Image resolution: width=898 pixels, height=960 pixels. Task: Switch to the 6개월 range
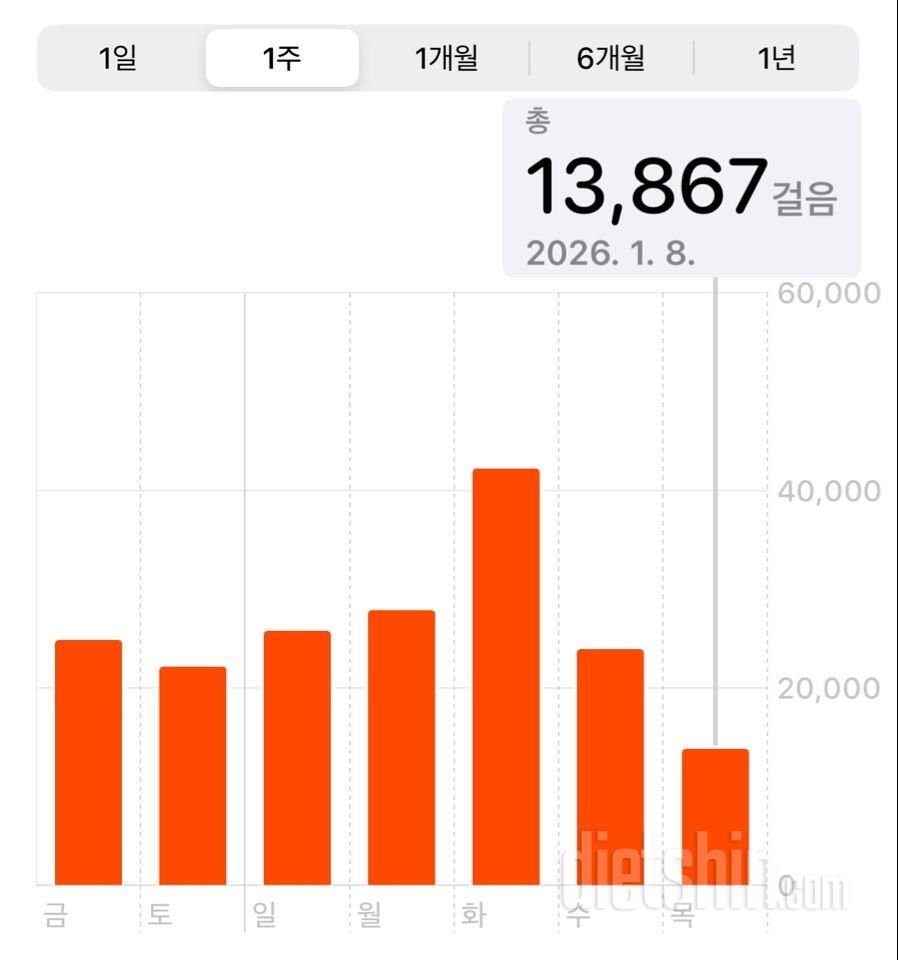611,59
